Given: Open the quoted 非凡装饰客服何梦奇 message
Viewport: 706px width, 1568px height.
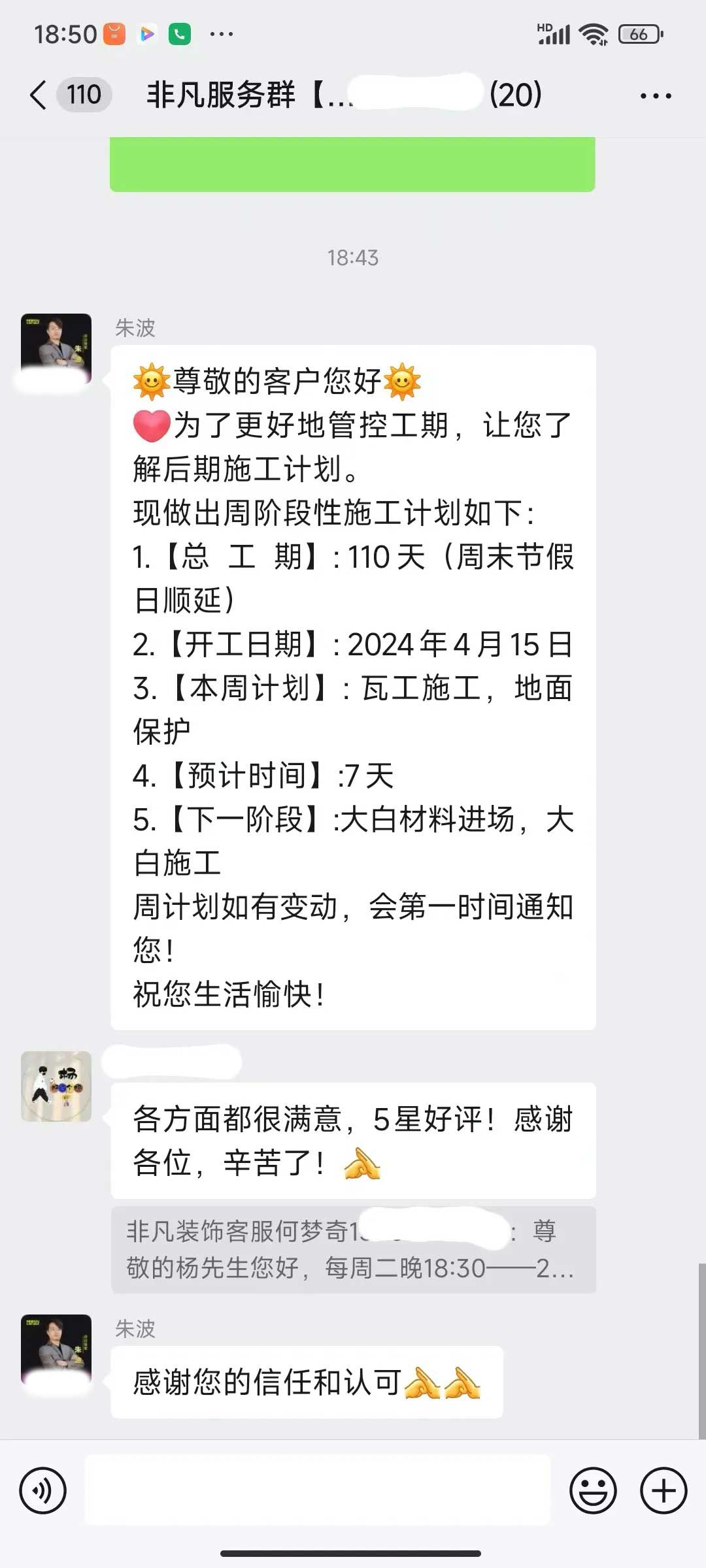Looking at the screenshot, I should pos(353,1249).
